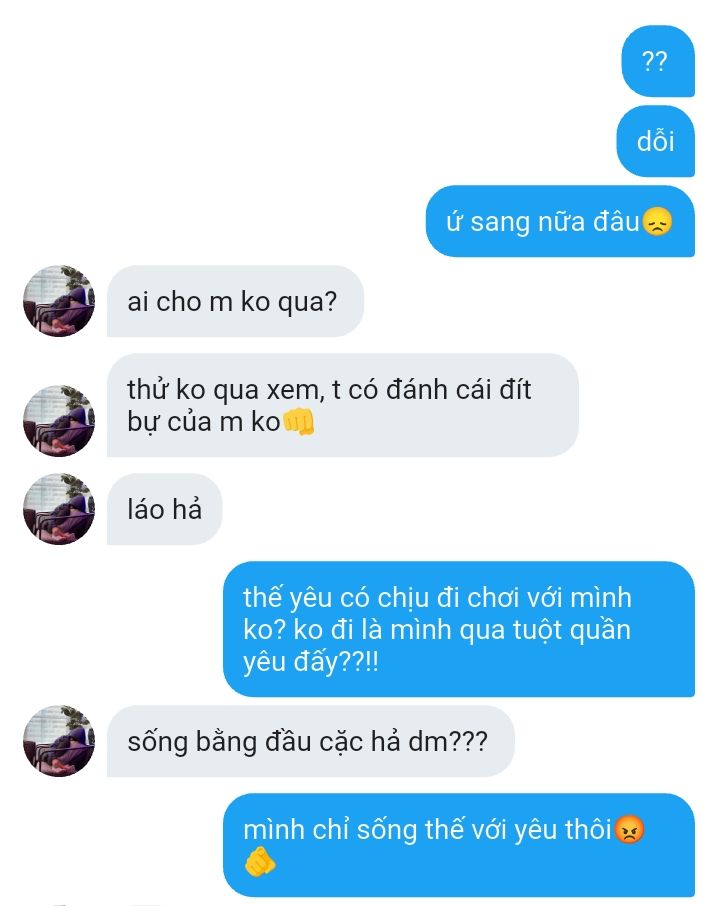Open profile picture beside "láo hả" message
Viewport: 719px width, 906px height.
[59, 509]
